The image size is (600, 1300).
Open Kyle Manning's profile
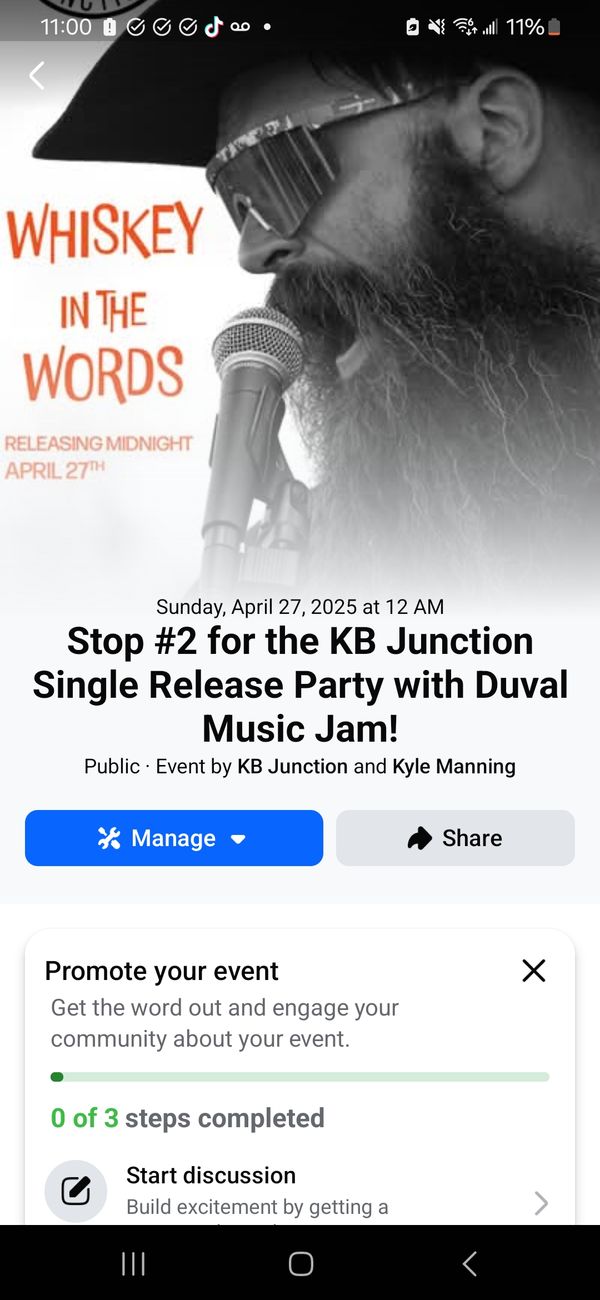(x=454, y=767)
